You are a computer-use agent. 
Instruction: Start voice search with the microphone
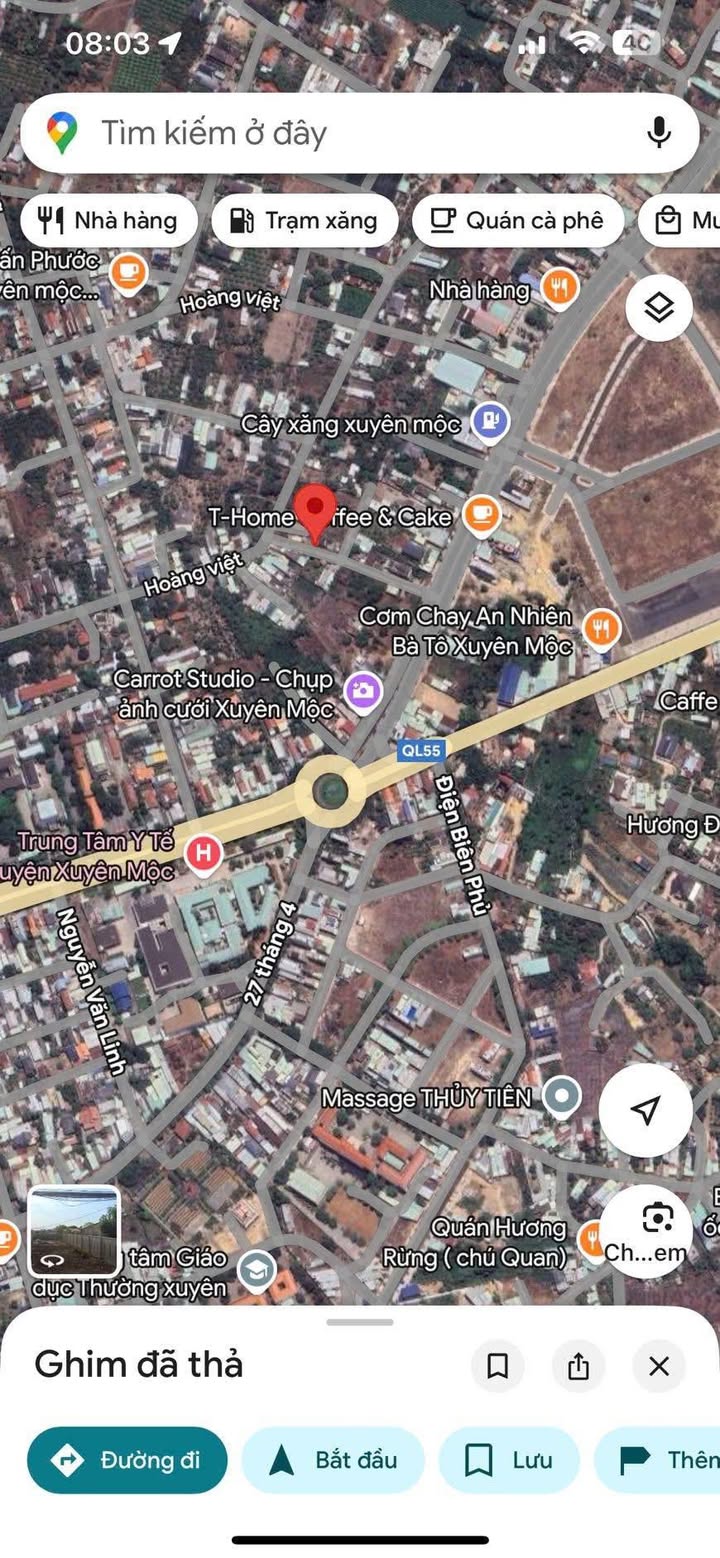tap(658, 133)
